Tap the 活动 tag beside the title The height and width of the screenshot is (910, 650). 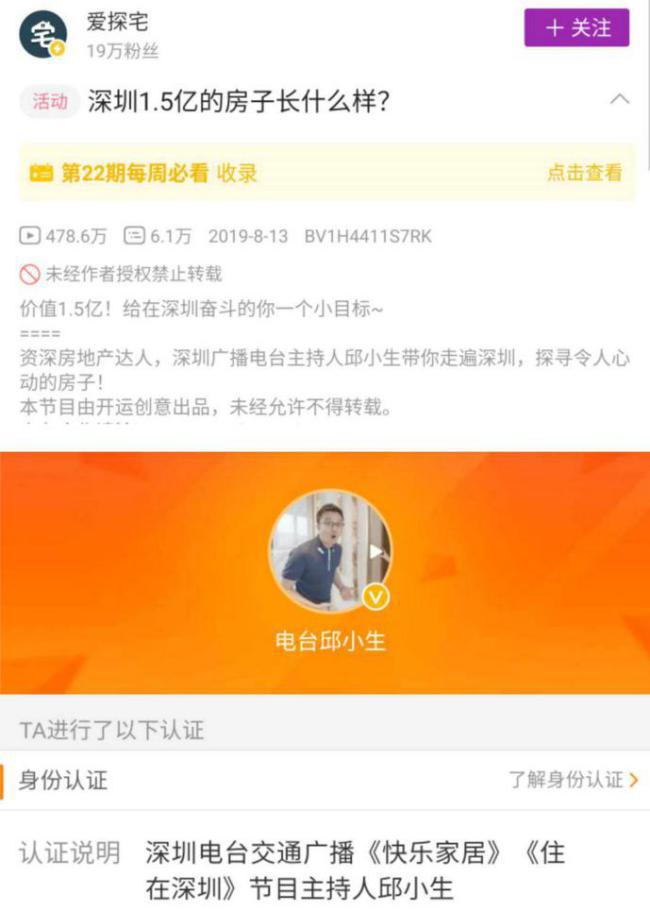pyautogui.click(x=49, y=102)
